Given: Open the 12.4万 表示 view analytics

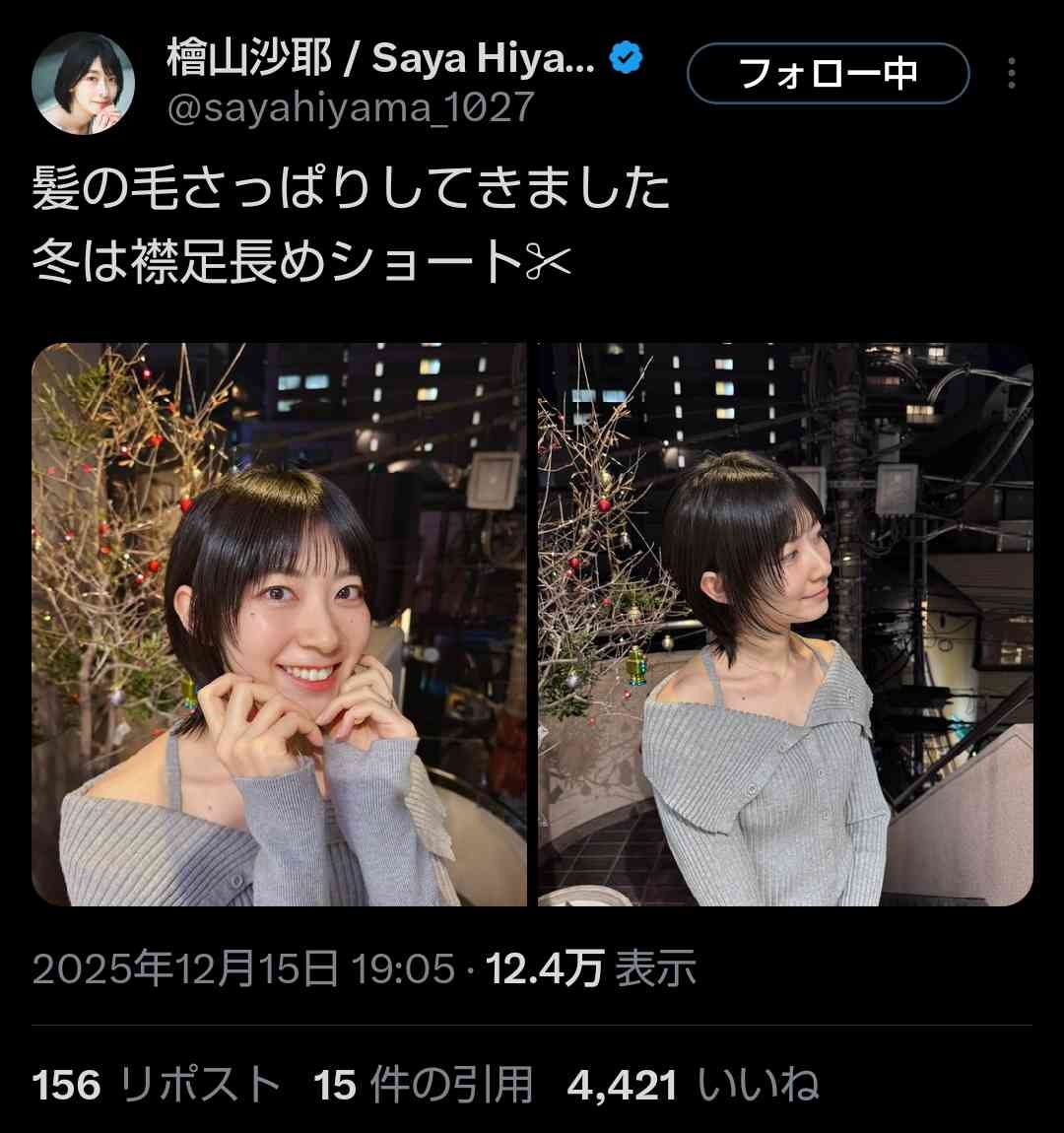Looking at the screenshot, I should coord(591,968).
